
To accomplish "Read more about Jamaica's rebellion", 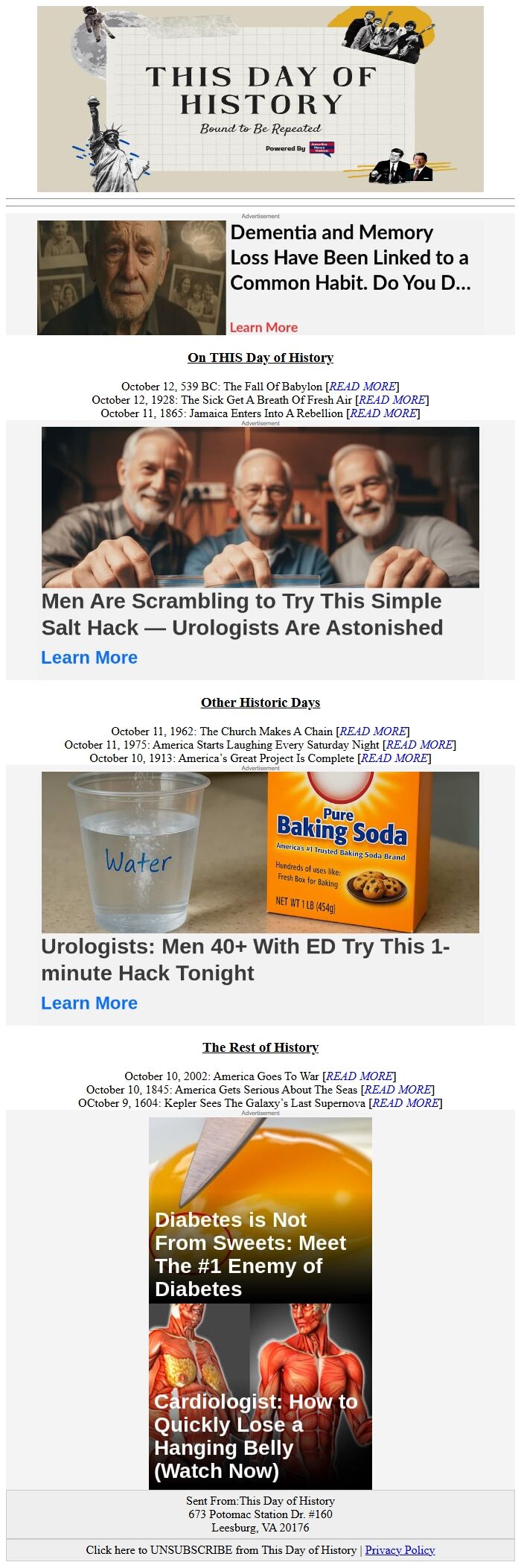I will (x=383, y=413).
